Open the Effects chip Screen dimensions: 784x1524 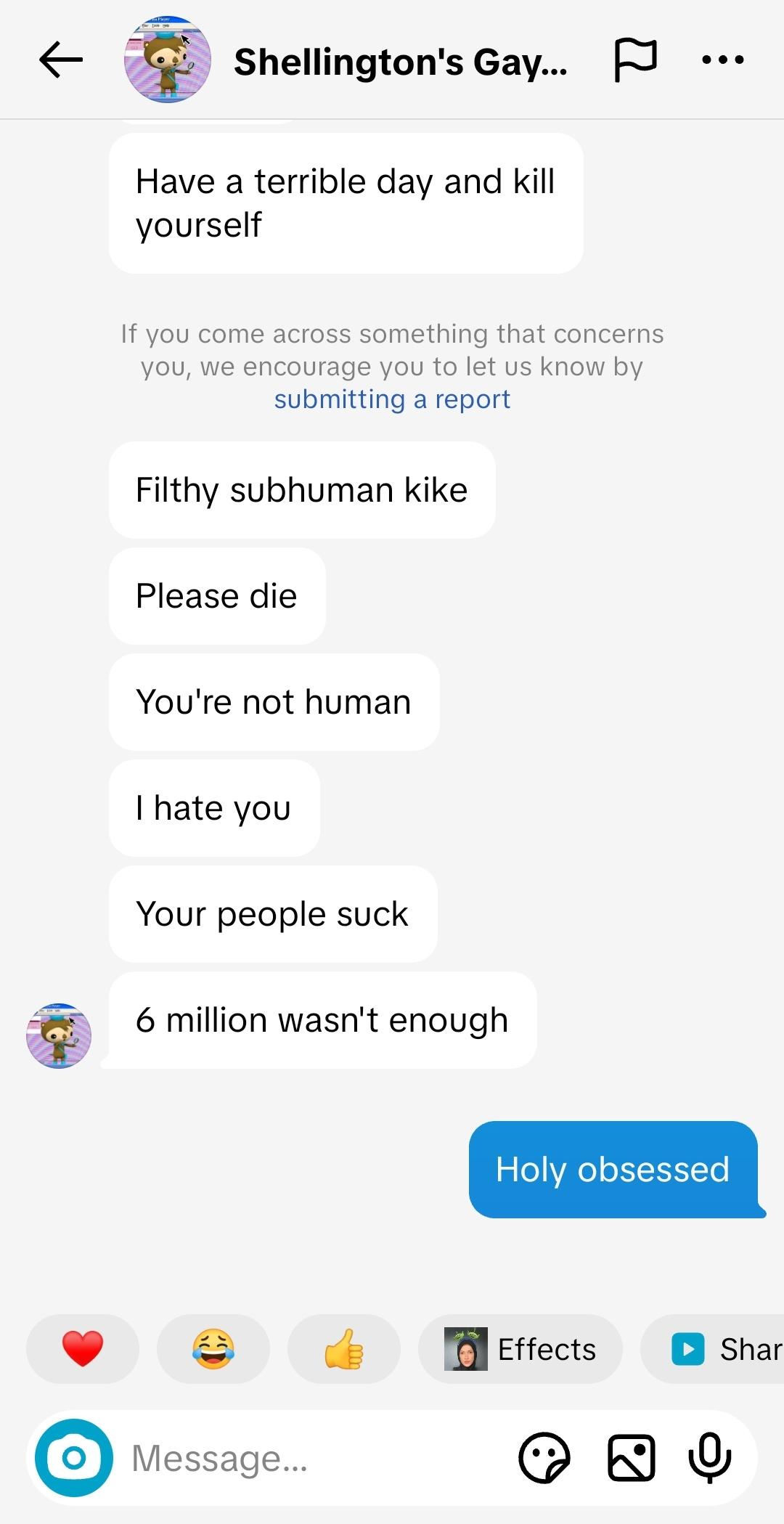(x=520, y=1348)
